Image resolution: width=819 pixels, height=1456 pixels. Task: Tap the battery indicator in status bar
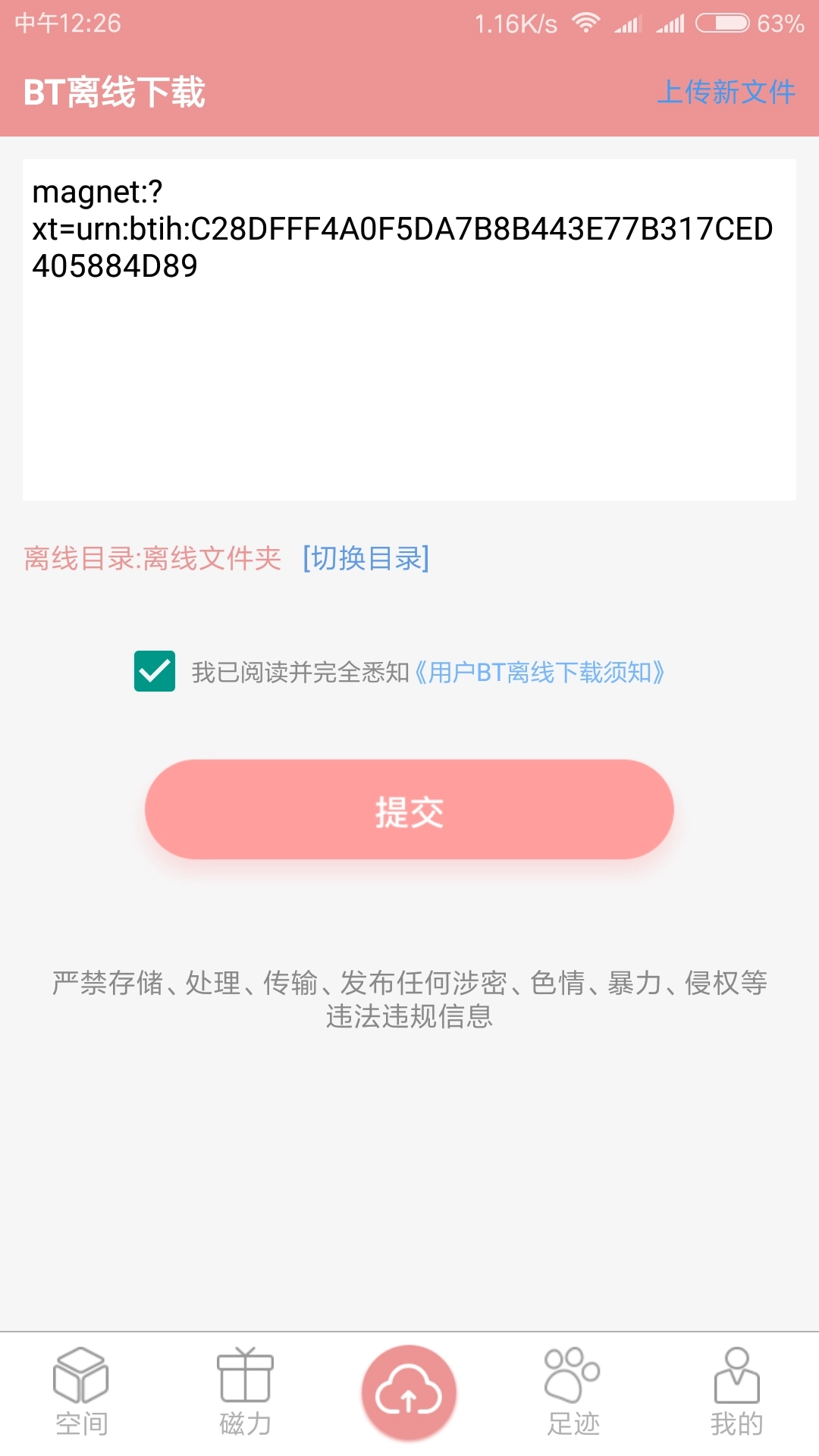point(724,23)
